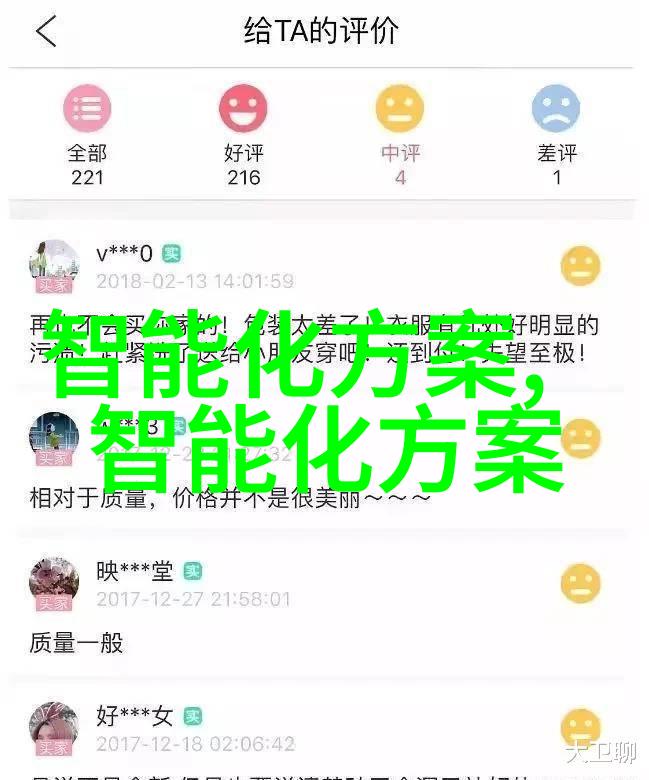This screenshot has height=780, width=649.
Task: Filter to 好评 positive reviews
Action: point(243,135)
